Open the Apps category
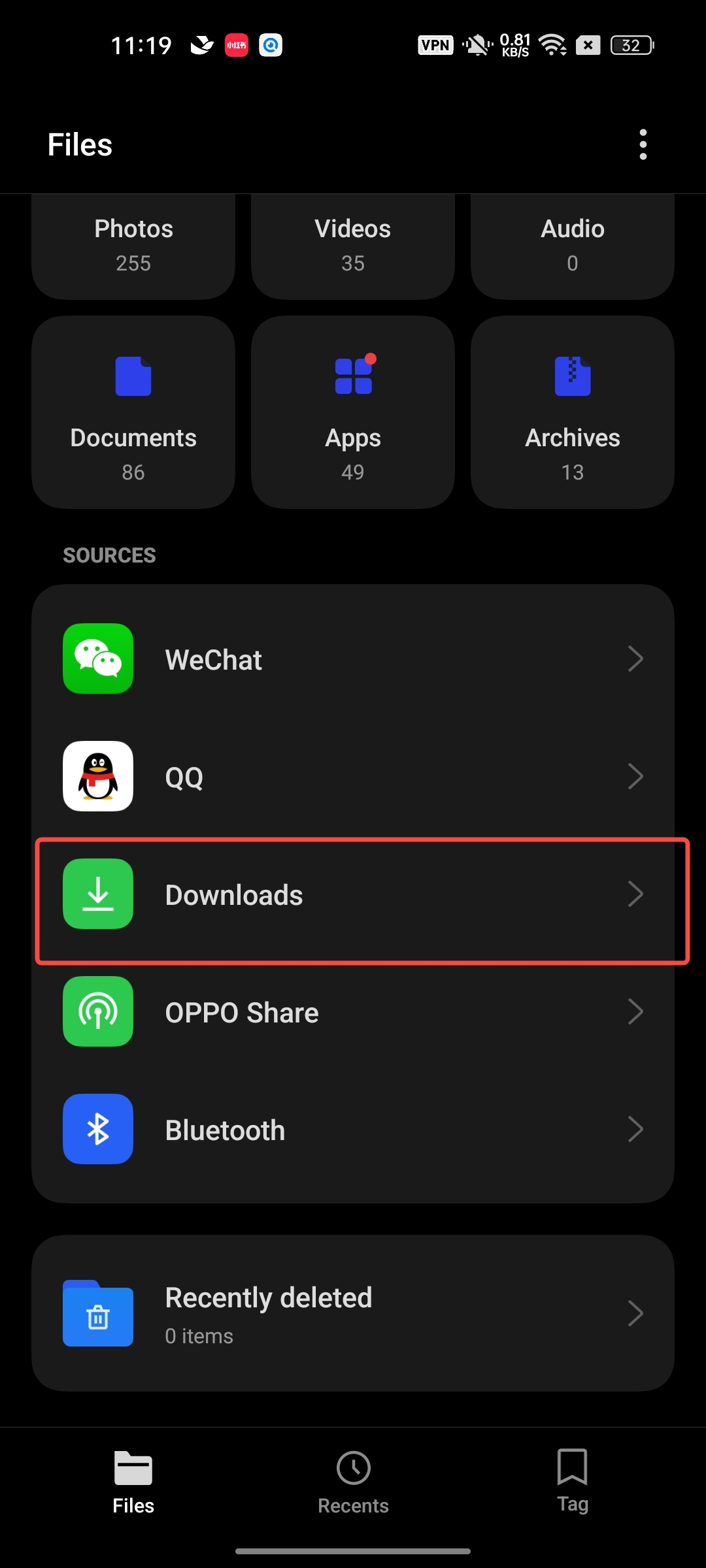The width and height of the screenshot is (706, 1568). pos(353,413)
